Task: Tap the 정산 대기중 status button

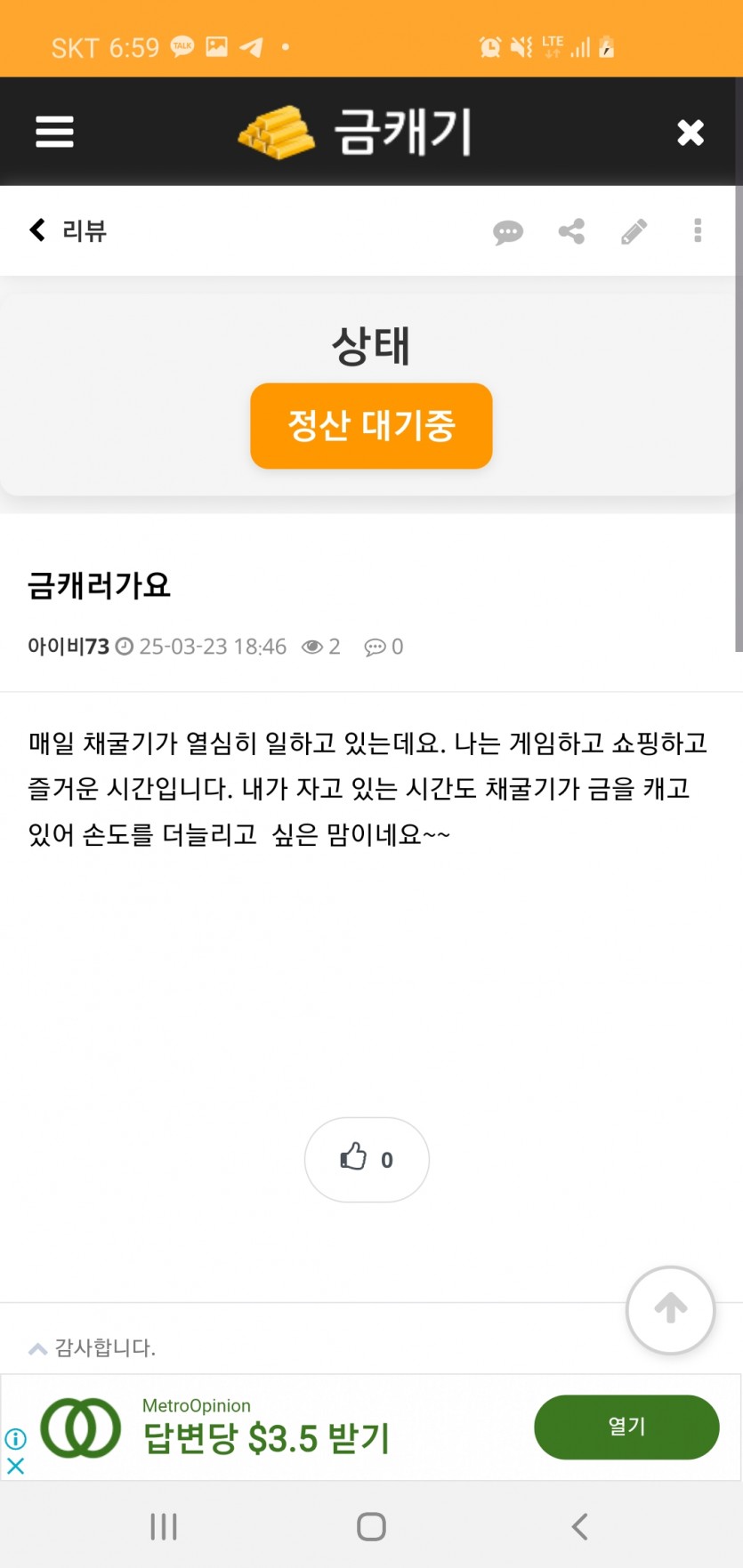Action: pyautogui.click(x=371, y=426)
